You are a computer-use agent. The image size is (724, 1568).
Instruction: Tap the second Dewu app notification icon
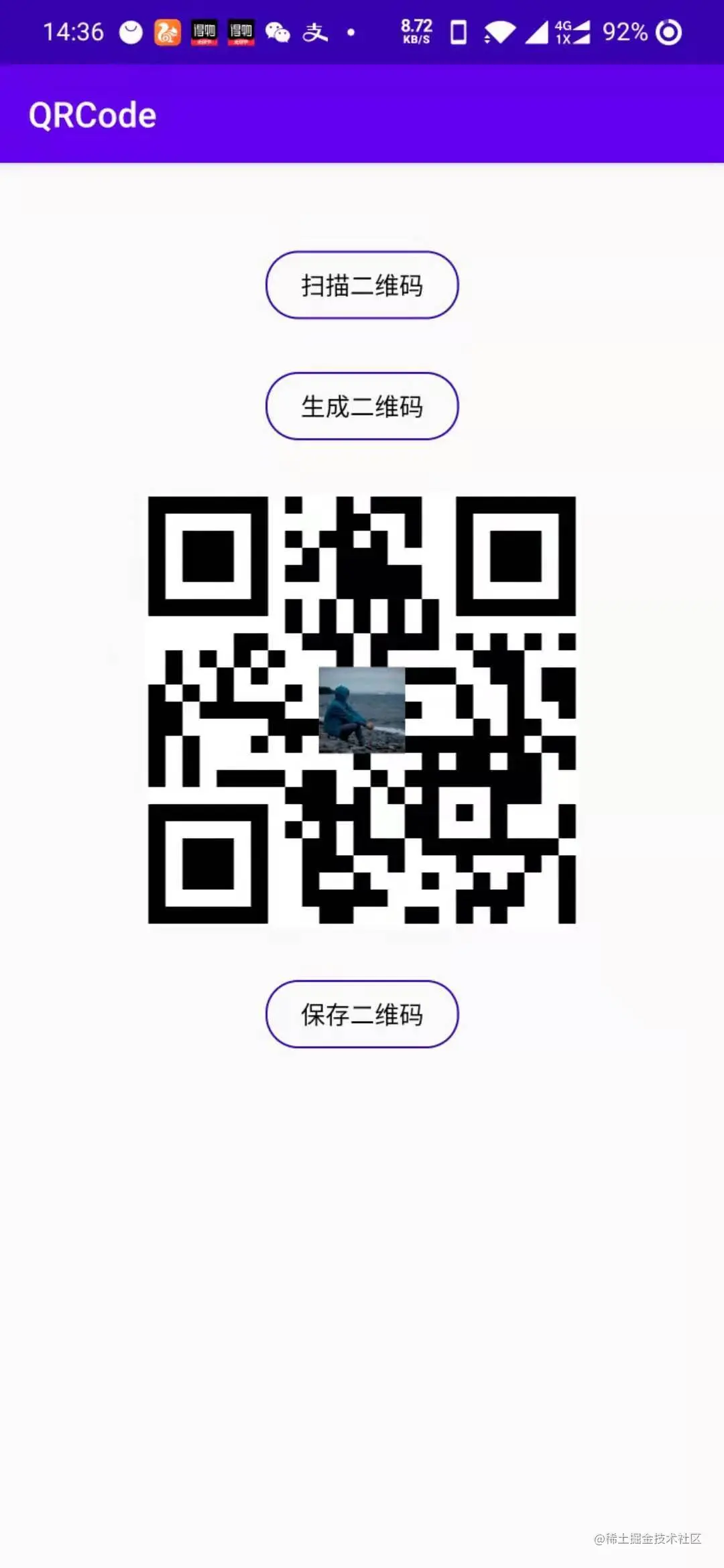tap(243, 32)
